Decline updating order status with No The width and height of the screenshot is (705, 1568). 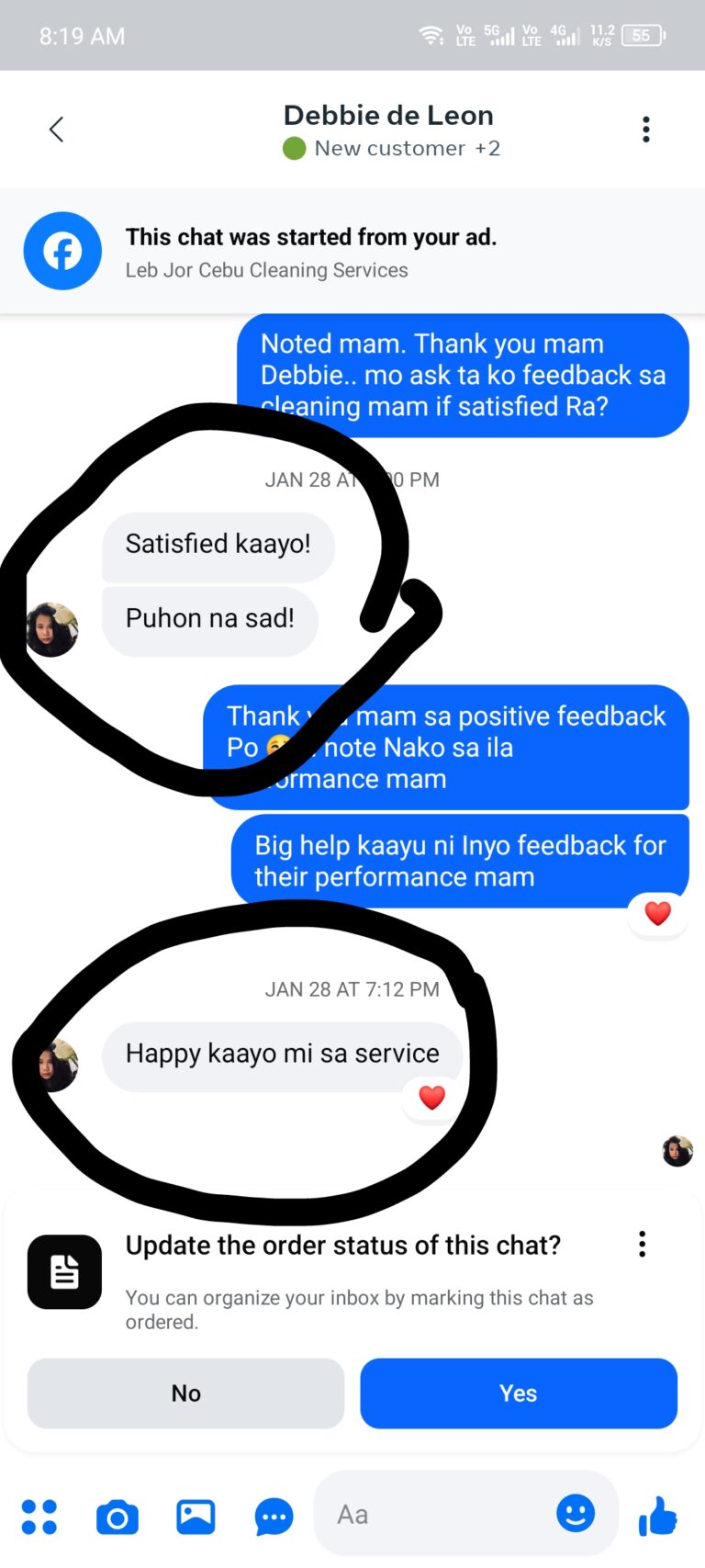(185, 1393)
